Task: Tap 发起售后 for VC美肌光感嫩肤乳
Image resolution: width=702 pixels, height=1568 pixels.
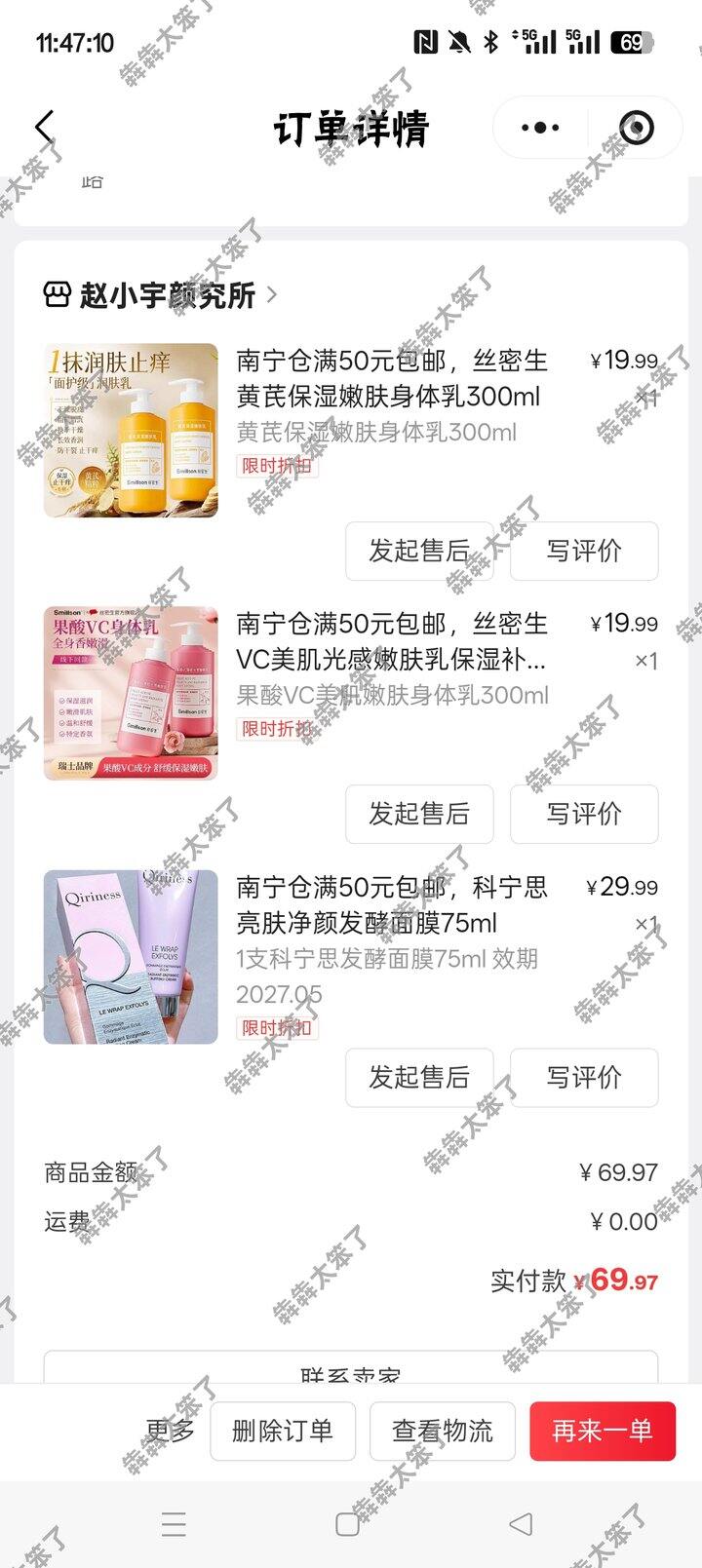Action: (x=419, y=814)
